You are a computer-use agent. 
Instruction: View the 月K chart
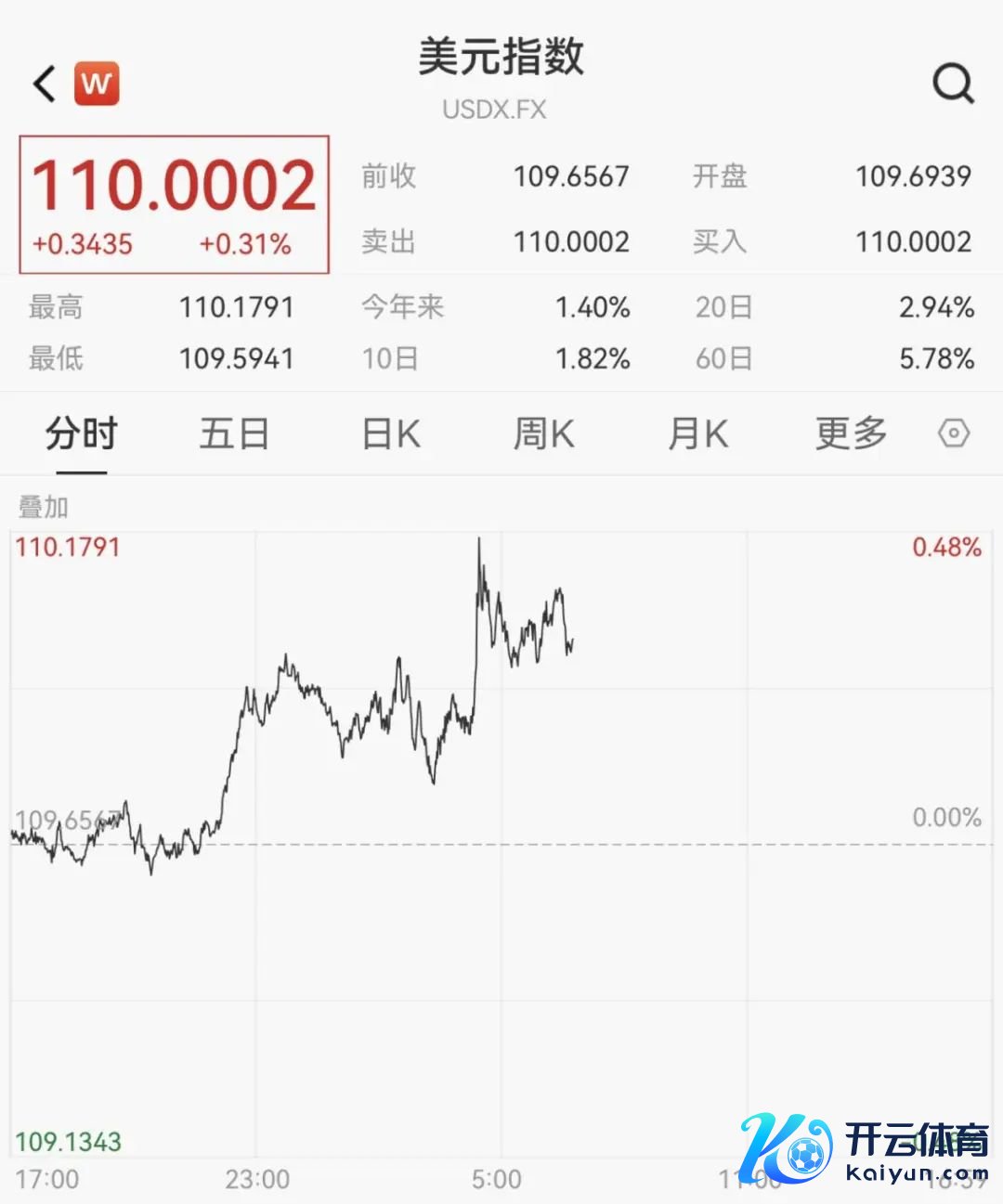pos(697,434)
